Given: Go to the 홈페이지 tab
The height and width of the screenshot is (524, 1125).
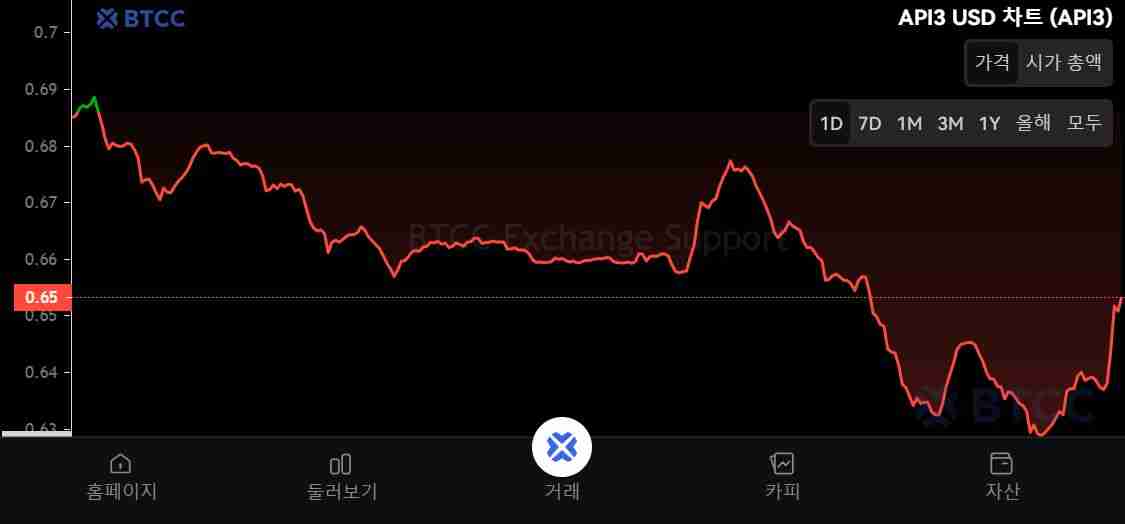Looking at the screenshot, I should pyautogui.click(x=121, y=476).
